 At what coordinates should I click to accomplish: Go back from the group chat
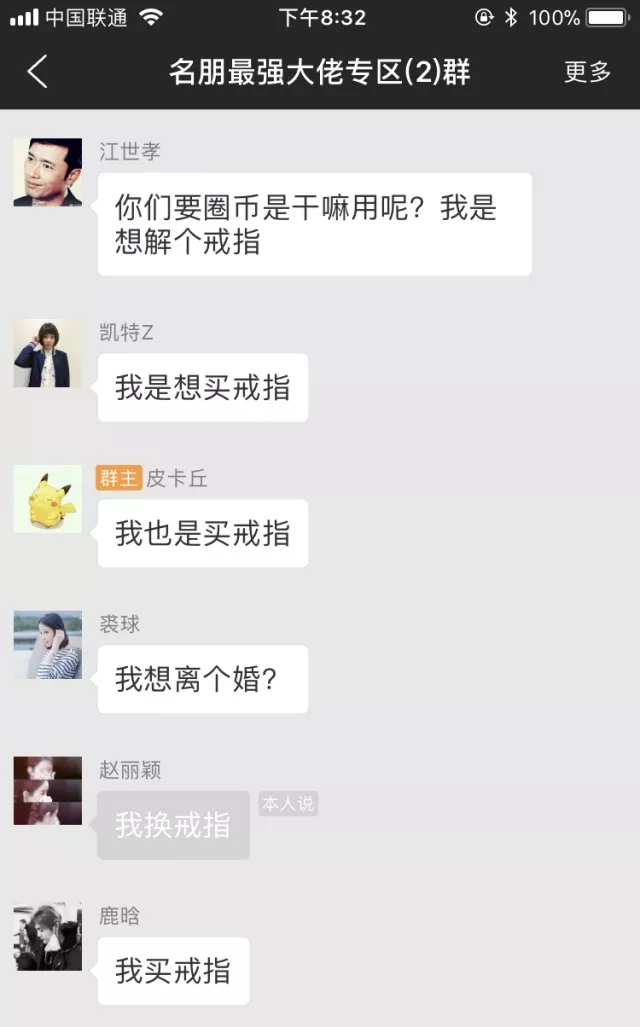coord(37,72)
